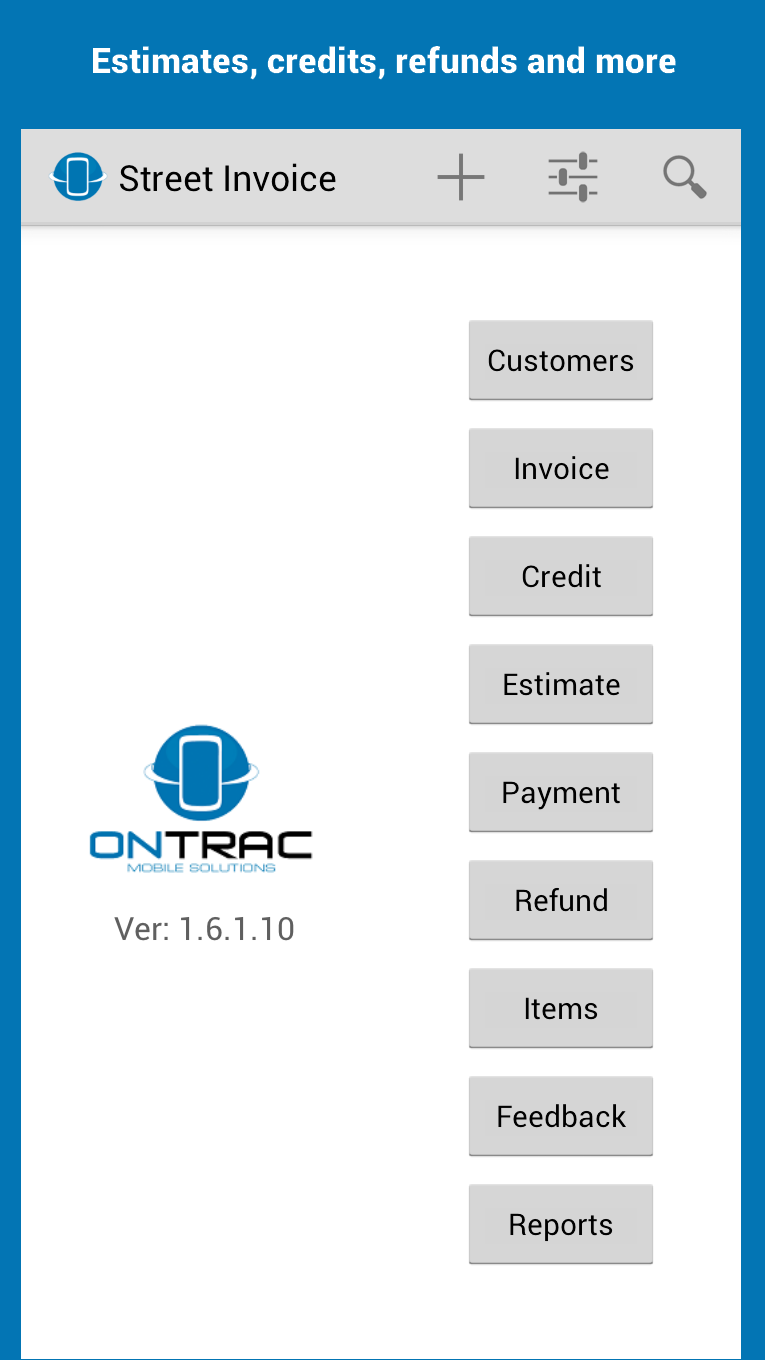View Reports

pos(560,1224)
